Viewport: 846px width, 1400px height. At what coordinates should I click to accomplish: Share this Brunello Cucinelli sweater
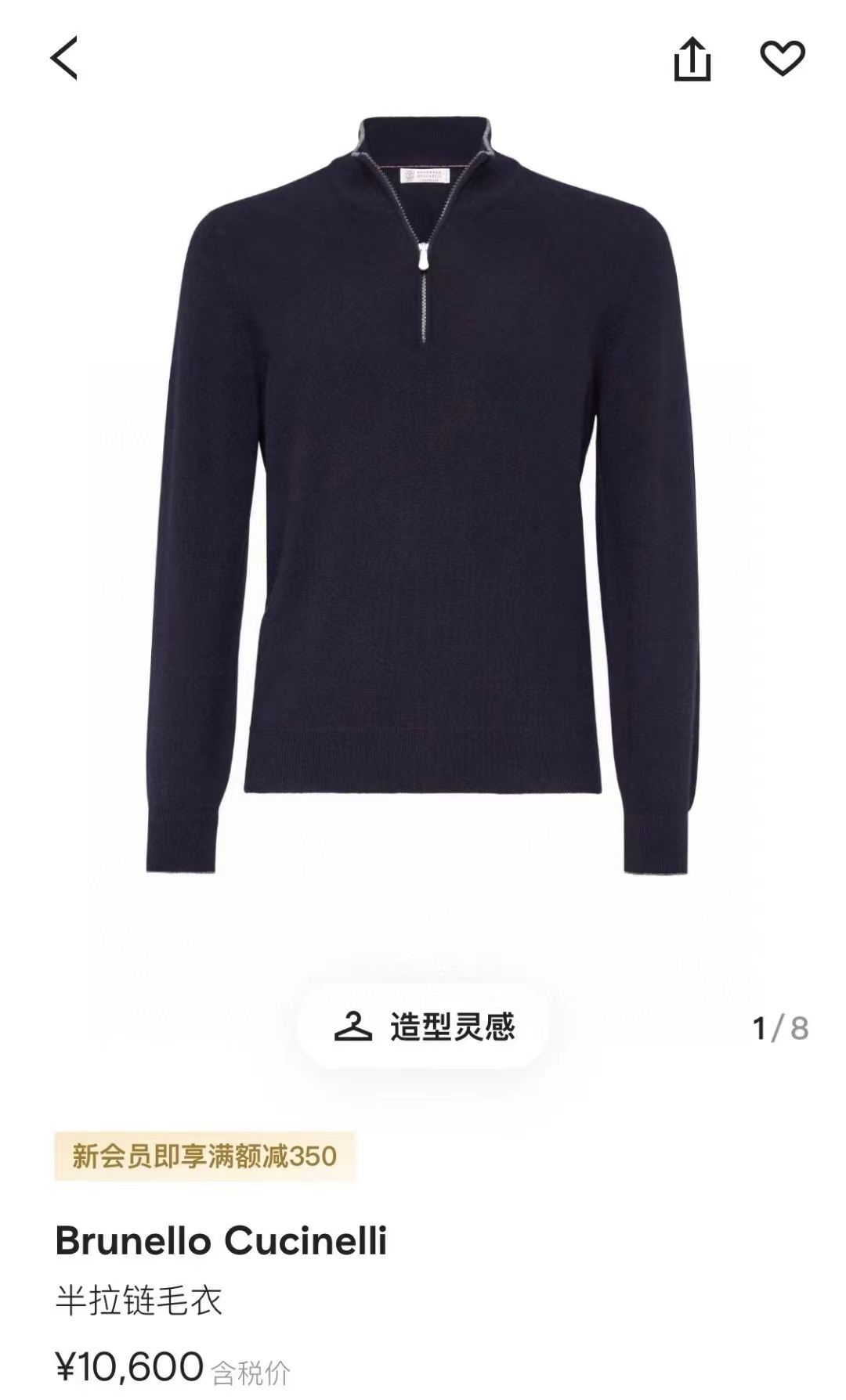pyautogui.click(x=692, y=59)
